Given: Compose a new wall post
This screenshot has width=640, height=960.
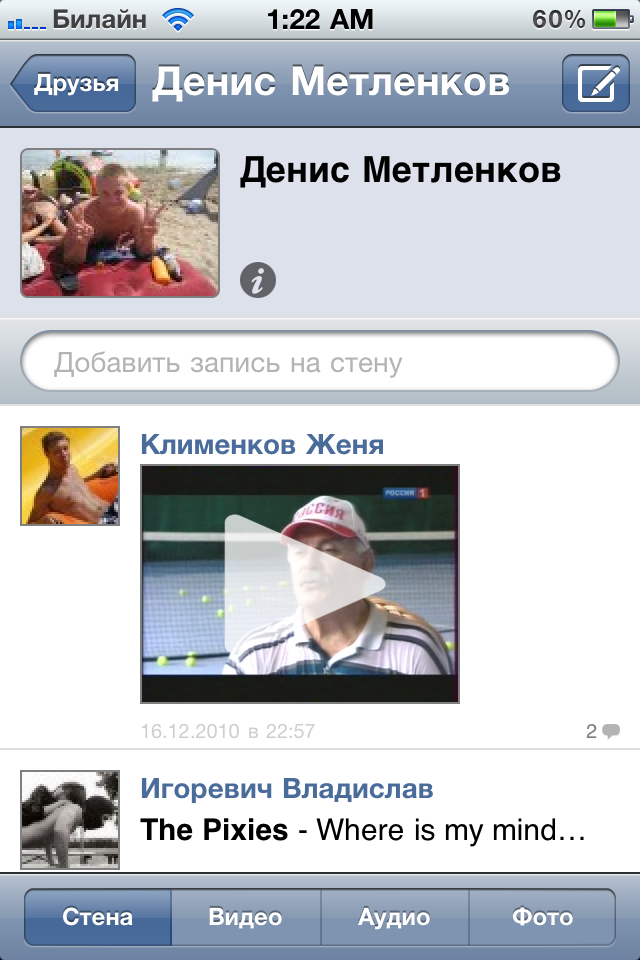Looking at the screenshot, I should tap(595, 84).
